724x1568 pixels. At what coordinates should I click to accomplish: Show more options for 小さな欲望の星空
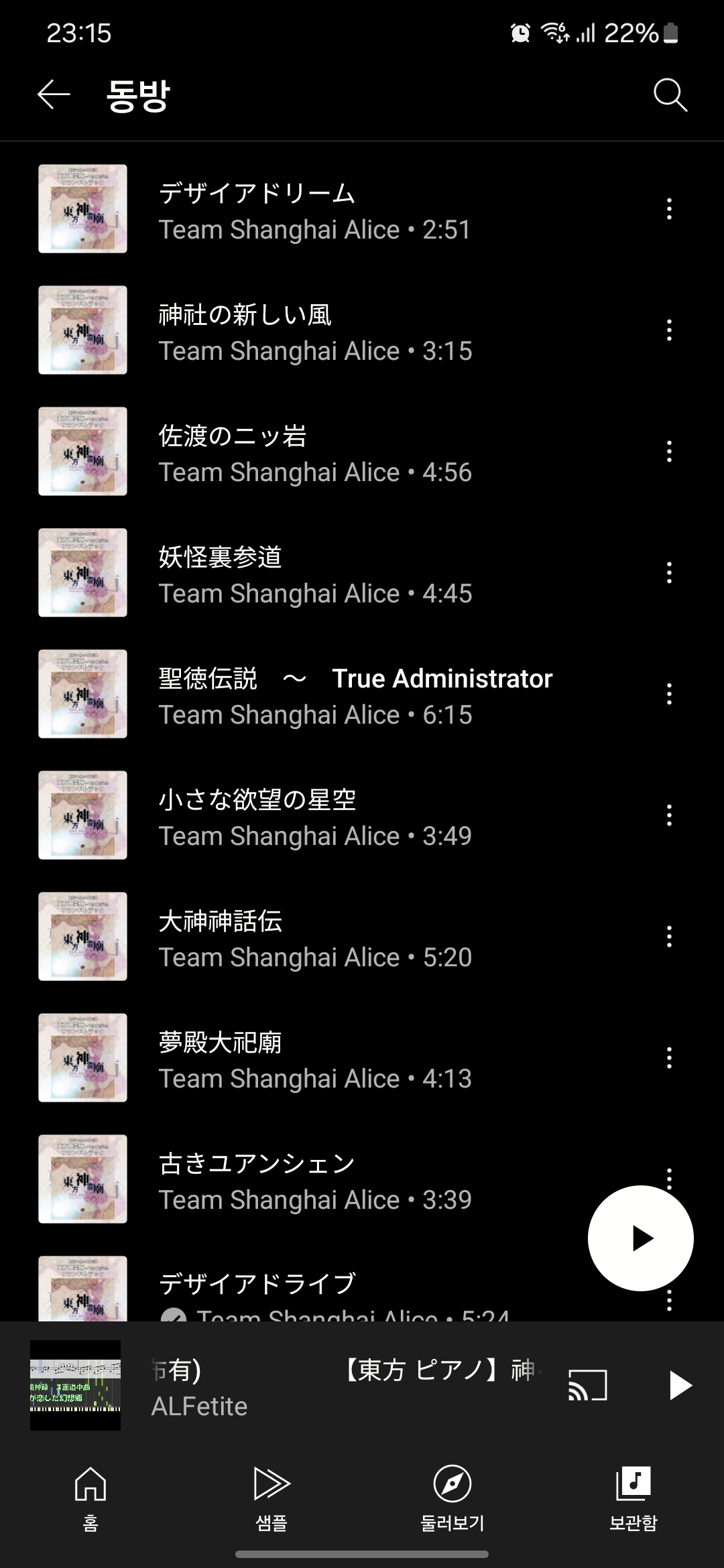point(669,815)
